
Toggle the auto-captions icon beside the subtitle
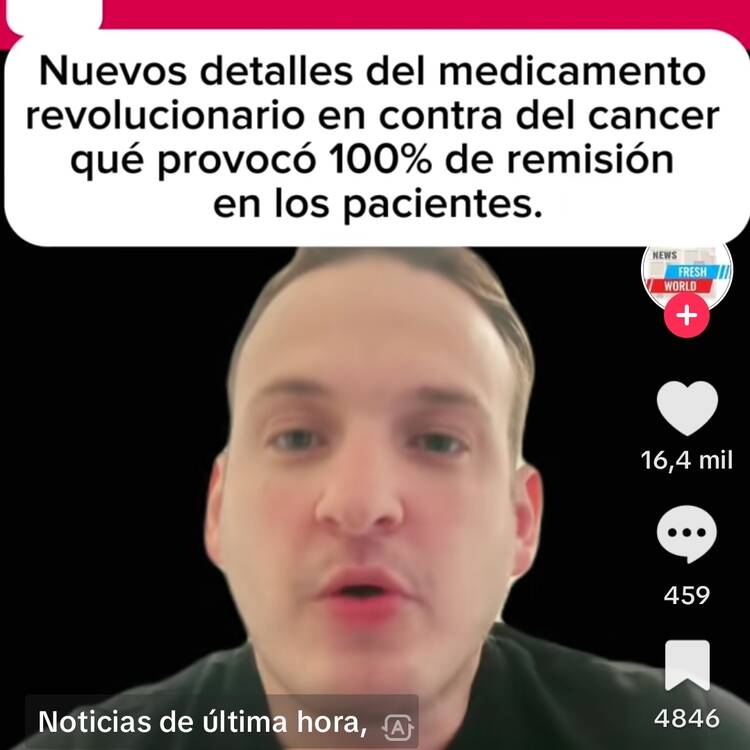398,726
